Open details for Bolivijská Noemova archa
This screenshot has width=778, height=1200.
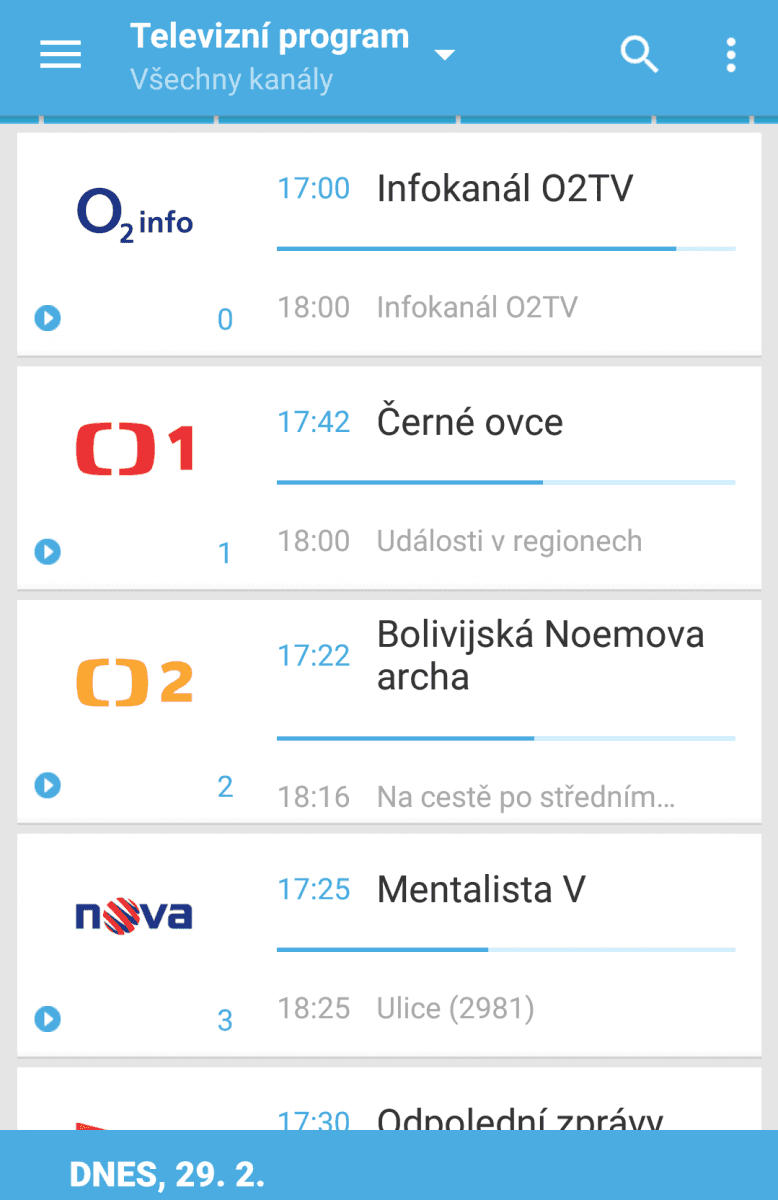[539, 655]
